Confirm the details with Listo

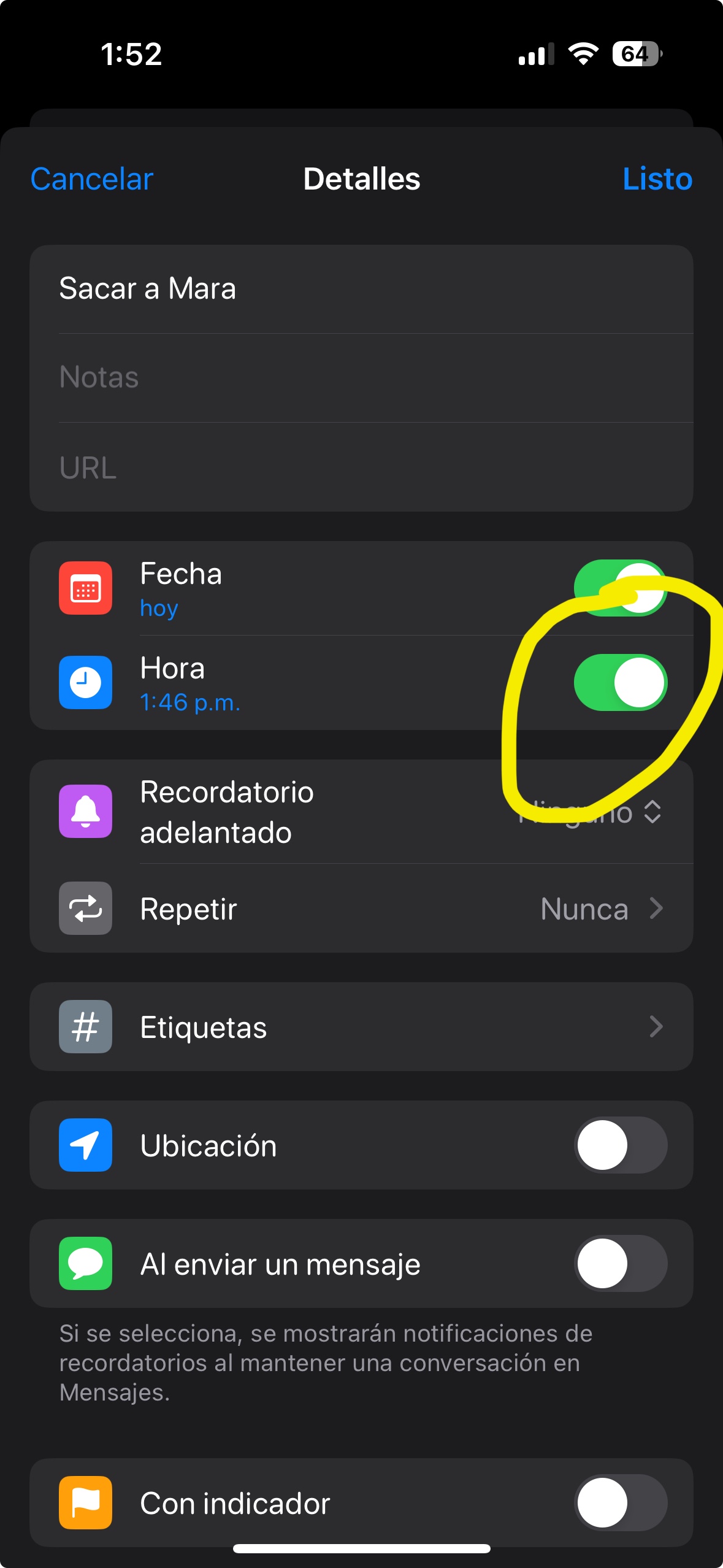click(657, 179)
